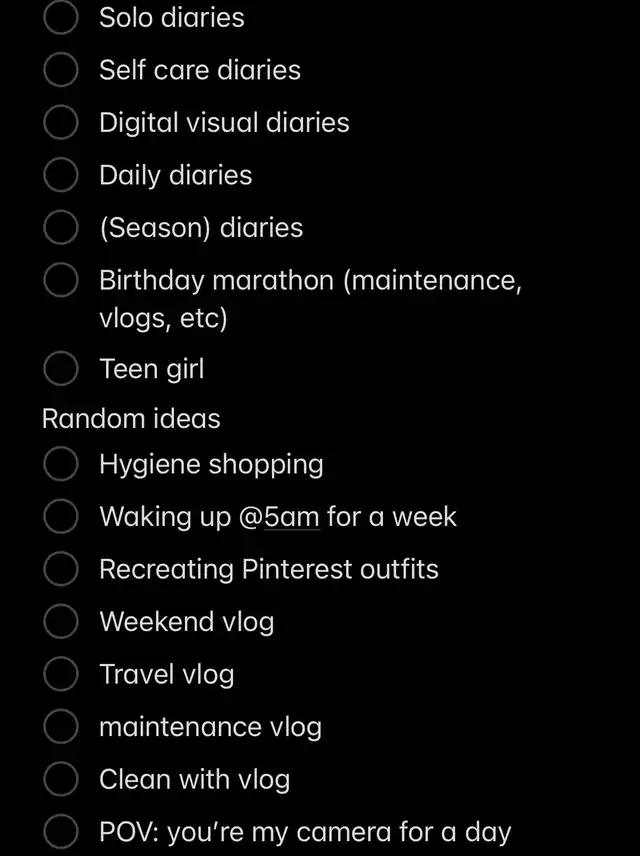Screen dimensions: 640x856
Task: Check off the Solo diaries item
Action: [x=61, y=17]
